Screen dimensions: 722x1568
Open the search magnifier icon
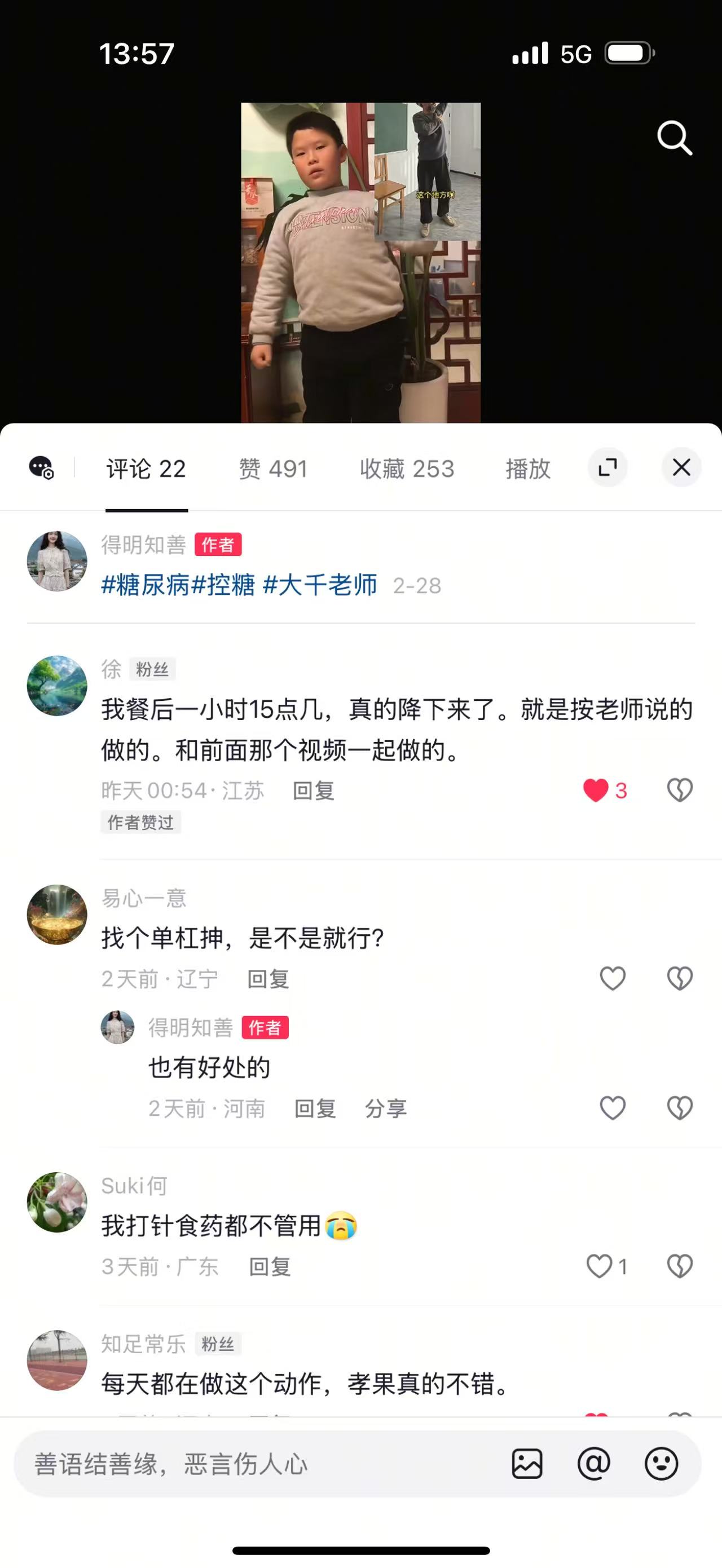point(675,138)
